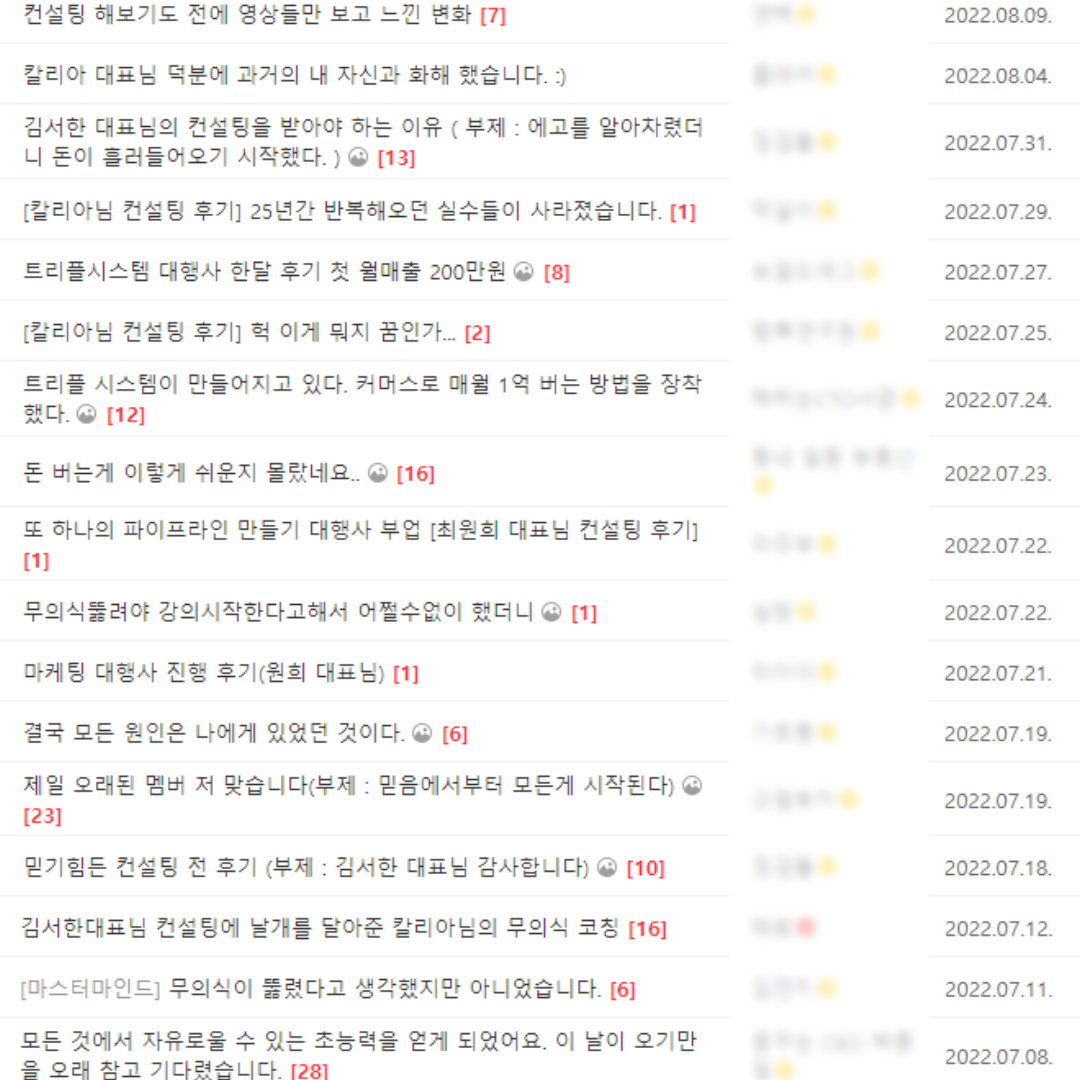Open the 무의식뚫려야 강의시작한다고해서 post
Screen dimensions: 1080x1080
tap(278, 612)
